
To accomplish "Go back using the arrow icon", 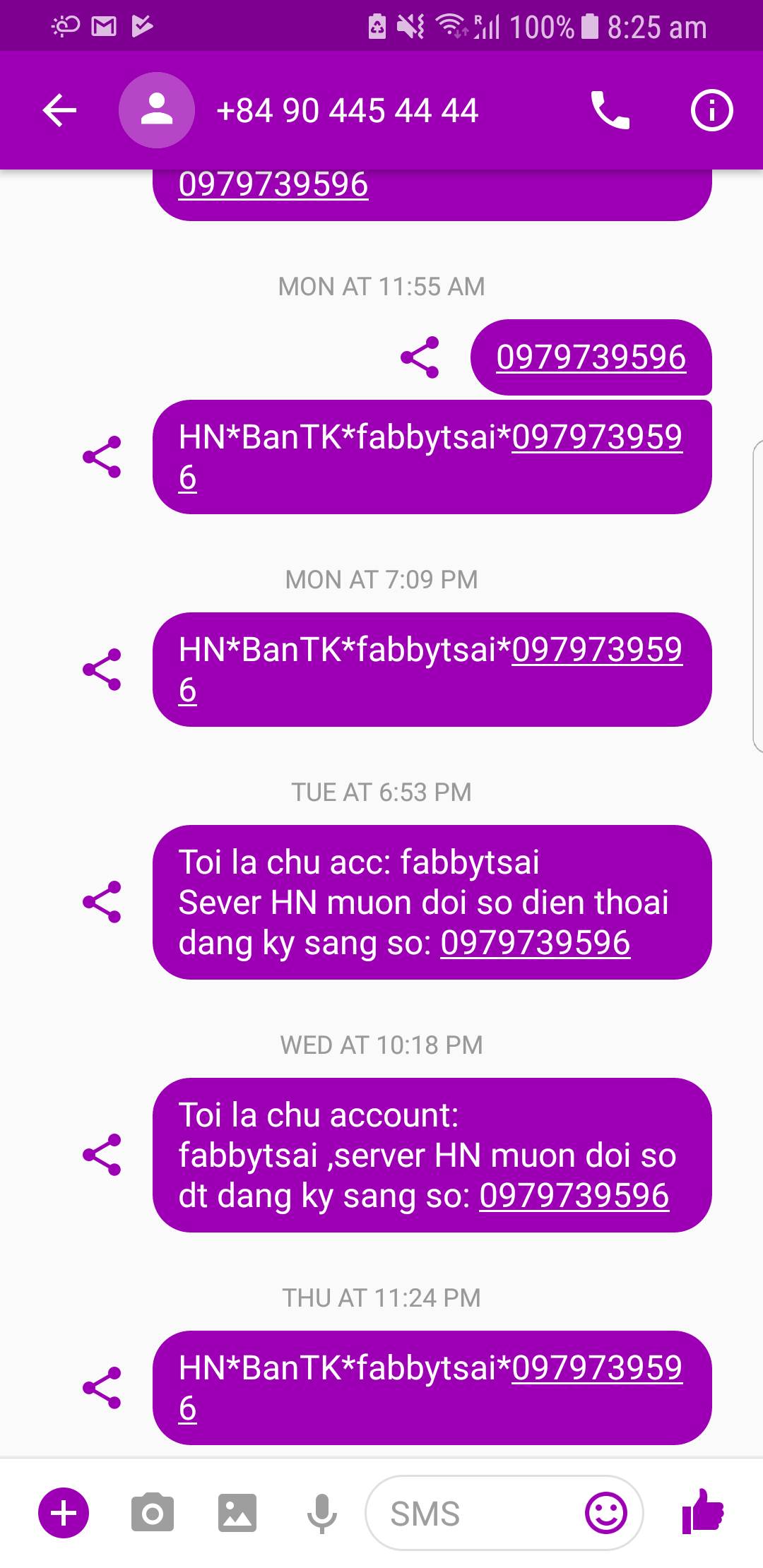I will (x=59, y=110).
